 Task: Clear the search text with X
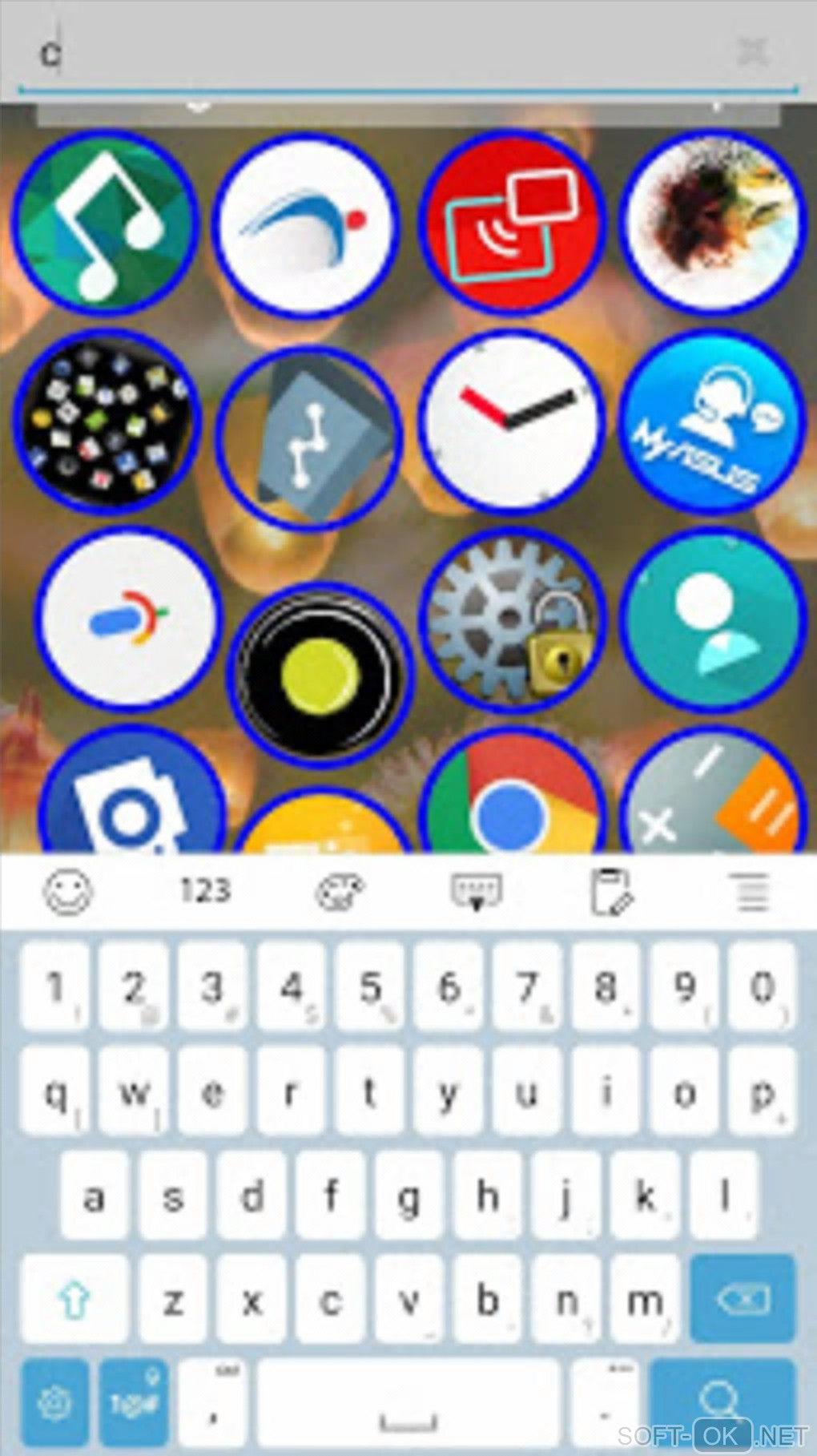click(753, 53)
